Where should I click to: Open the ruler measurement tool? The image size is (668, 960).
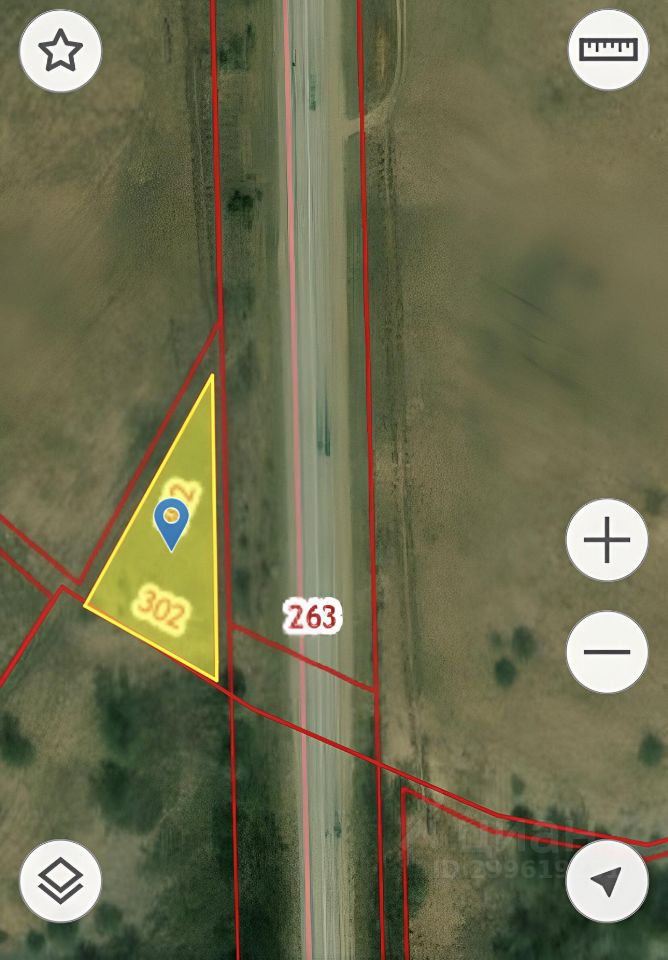[x=608, y=49]
